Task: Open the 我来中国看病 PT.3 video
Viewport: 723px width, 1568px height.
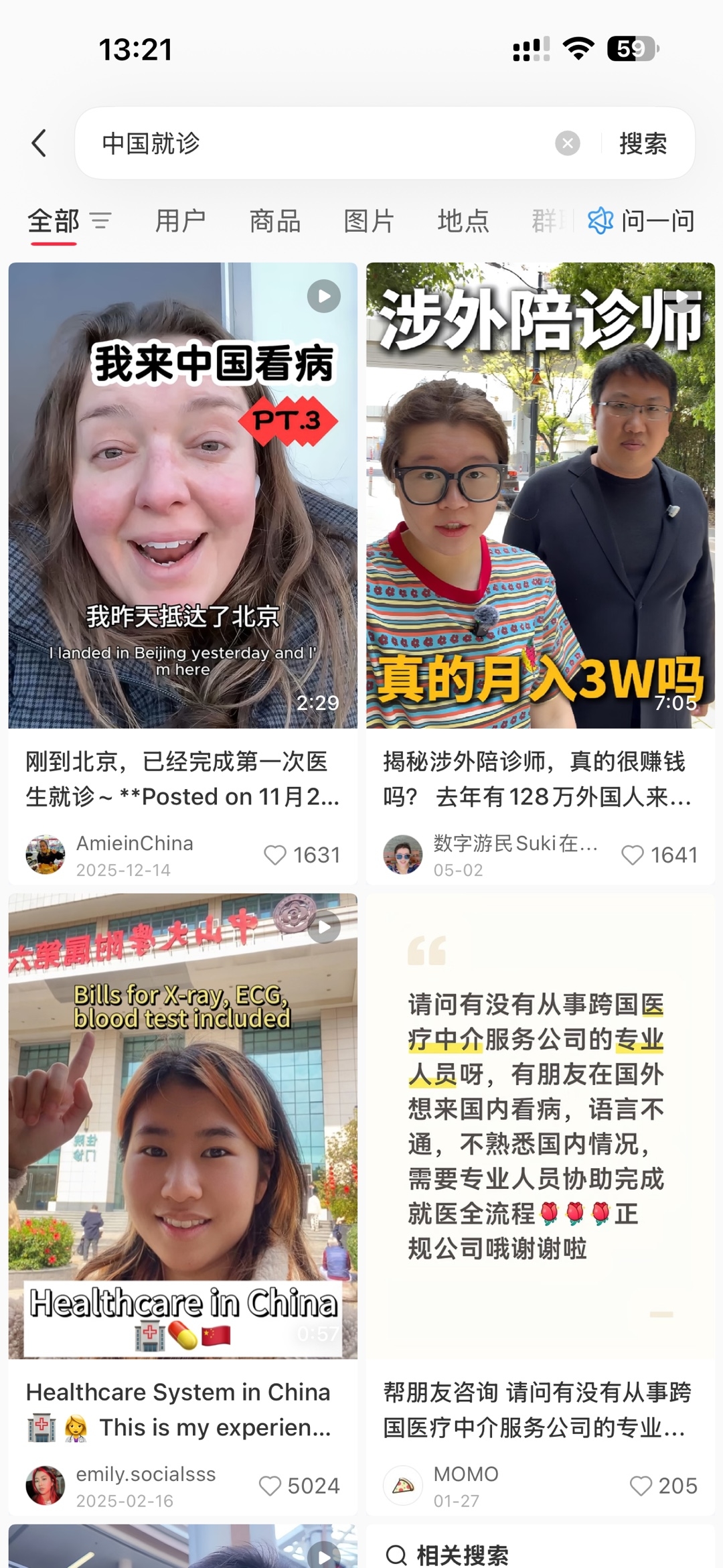Action: pyautogui.click(x=183, y=496)
